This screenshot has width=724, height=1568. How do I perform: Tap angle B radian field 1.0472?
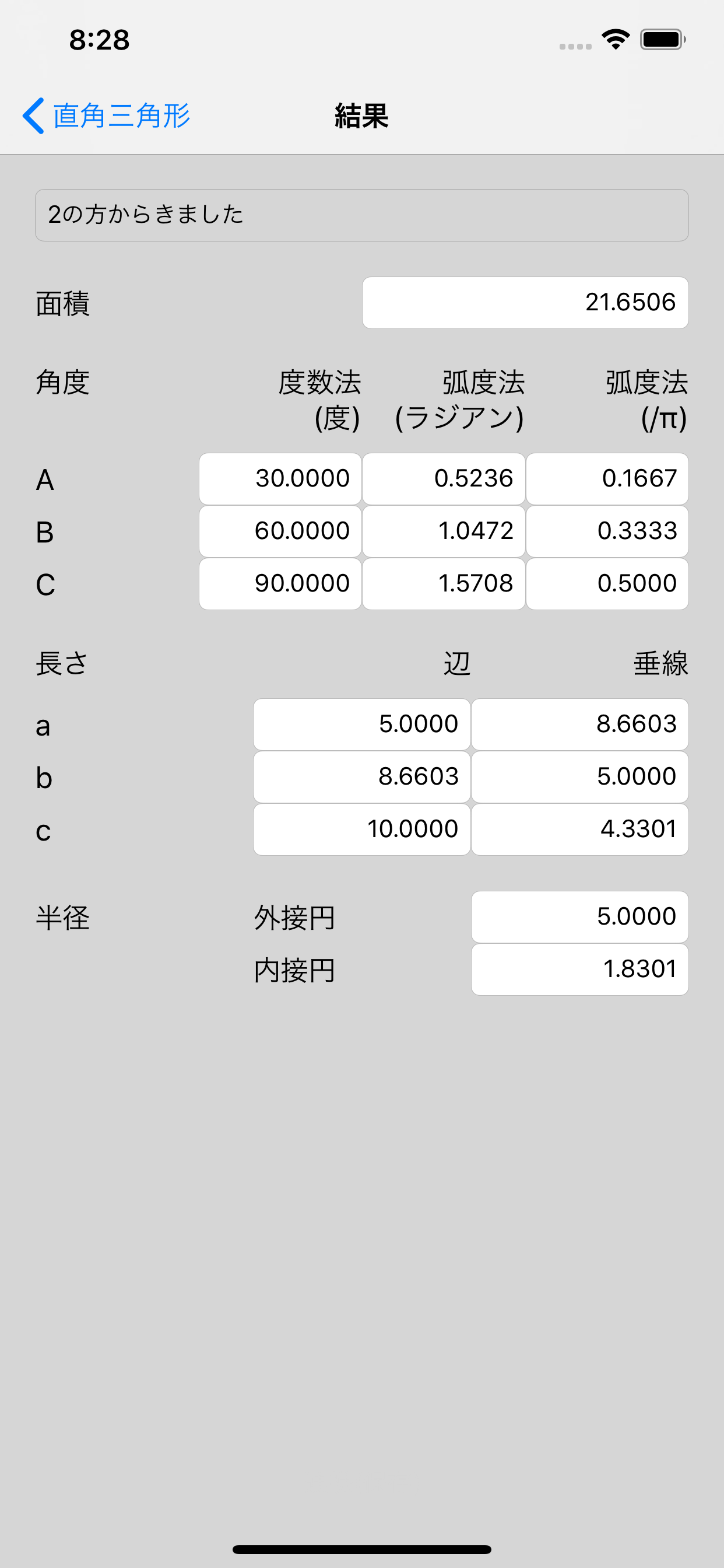[444, 531]
